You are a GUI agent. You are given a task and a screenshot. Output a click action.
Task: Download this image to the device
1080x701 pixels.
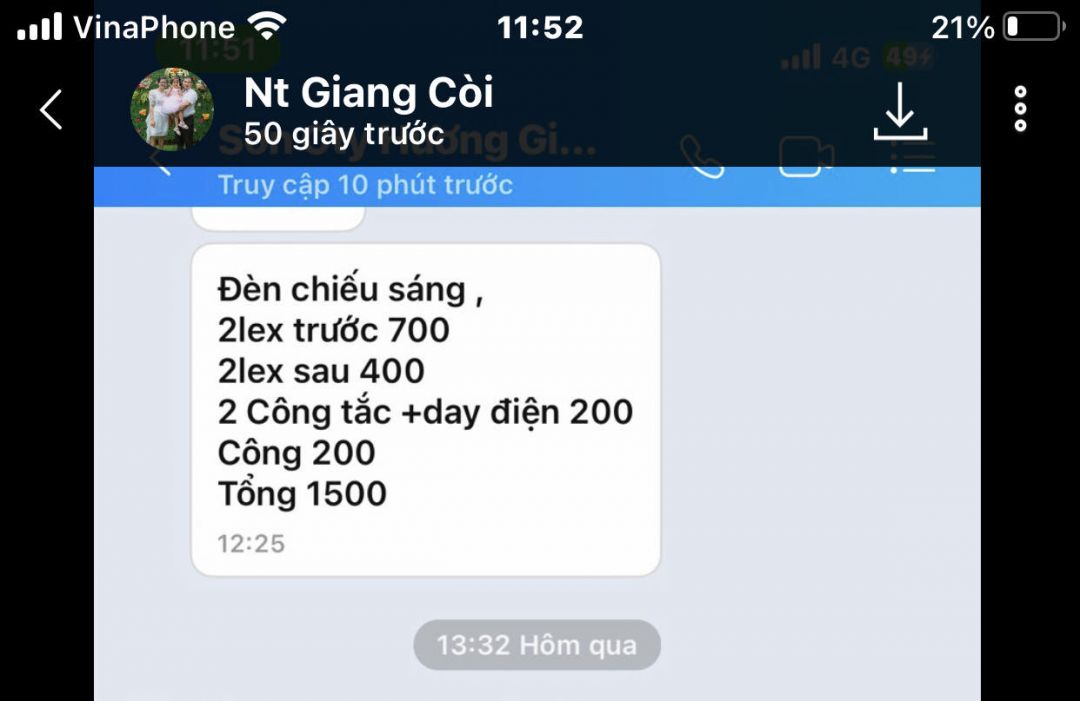click(900, 111)
